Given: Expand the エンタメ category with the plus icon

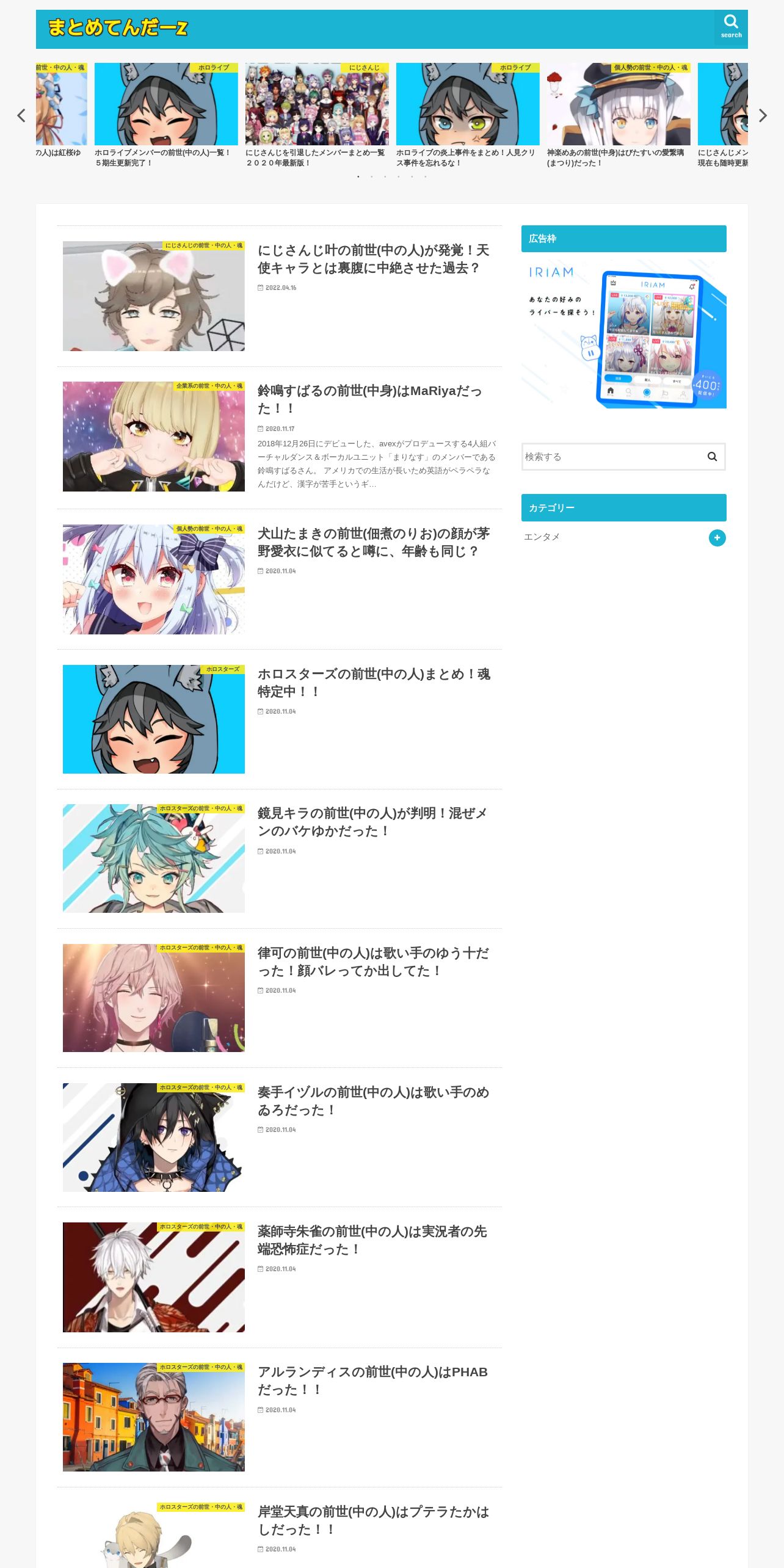Looking at the screenshot, I should (x=717, y=537).
